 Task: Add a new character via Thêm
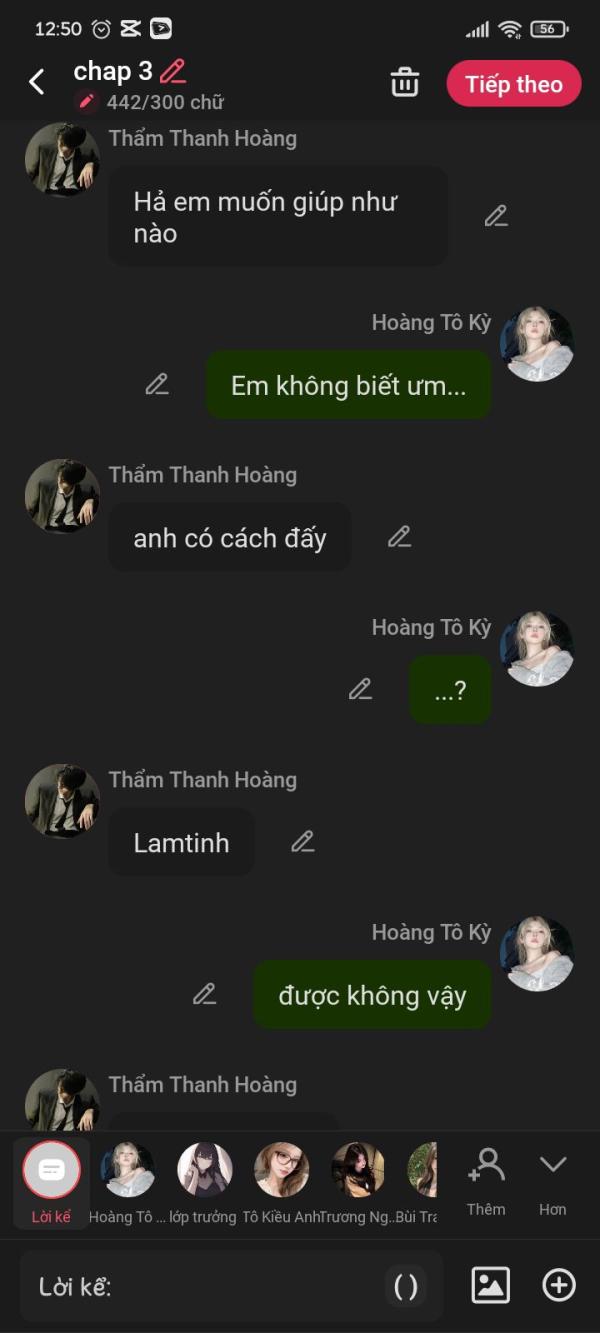(486, 1182)
